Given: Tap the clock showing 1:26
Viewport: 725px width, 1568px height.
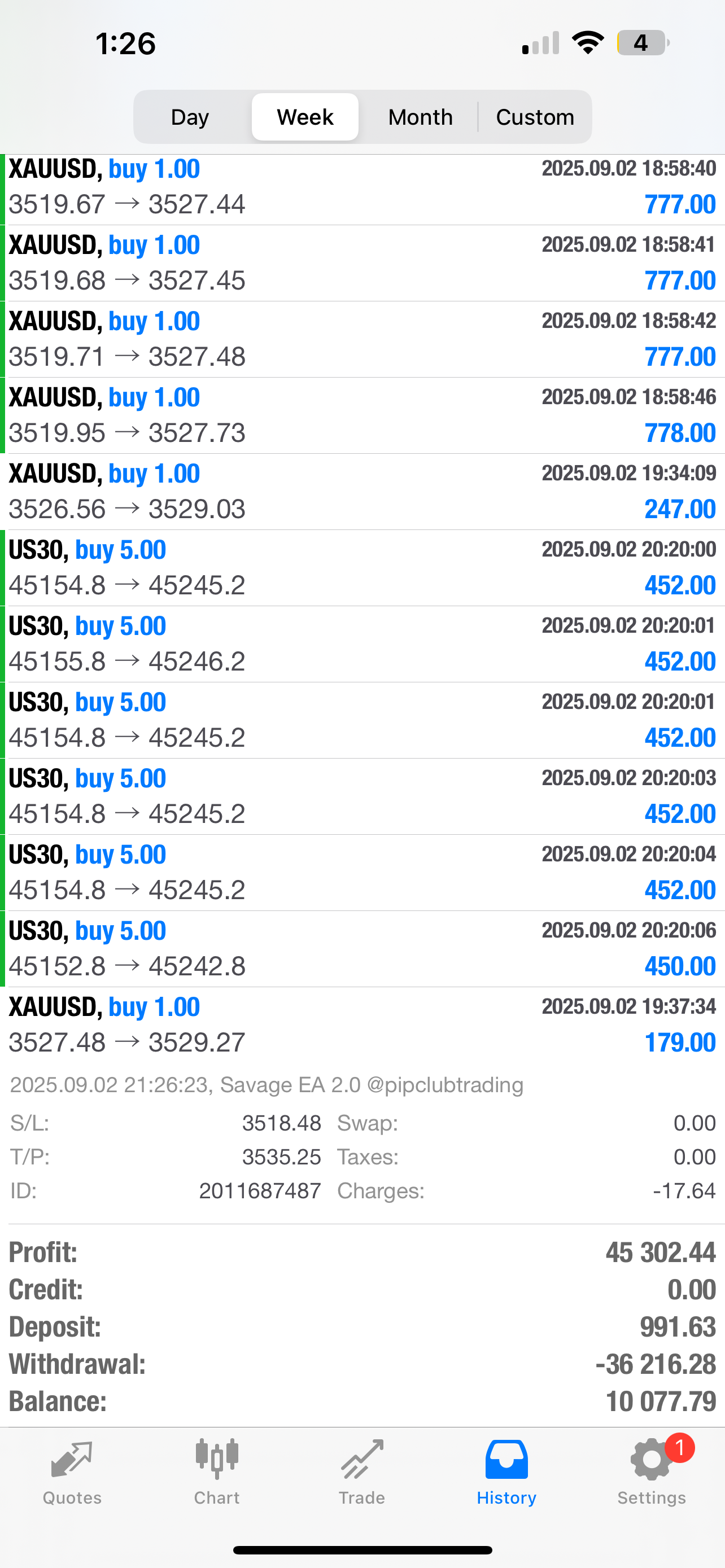Looking at the screenshot, I should click(126, 42).
